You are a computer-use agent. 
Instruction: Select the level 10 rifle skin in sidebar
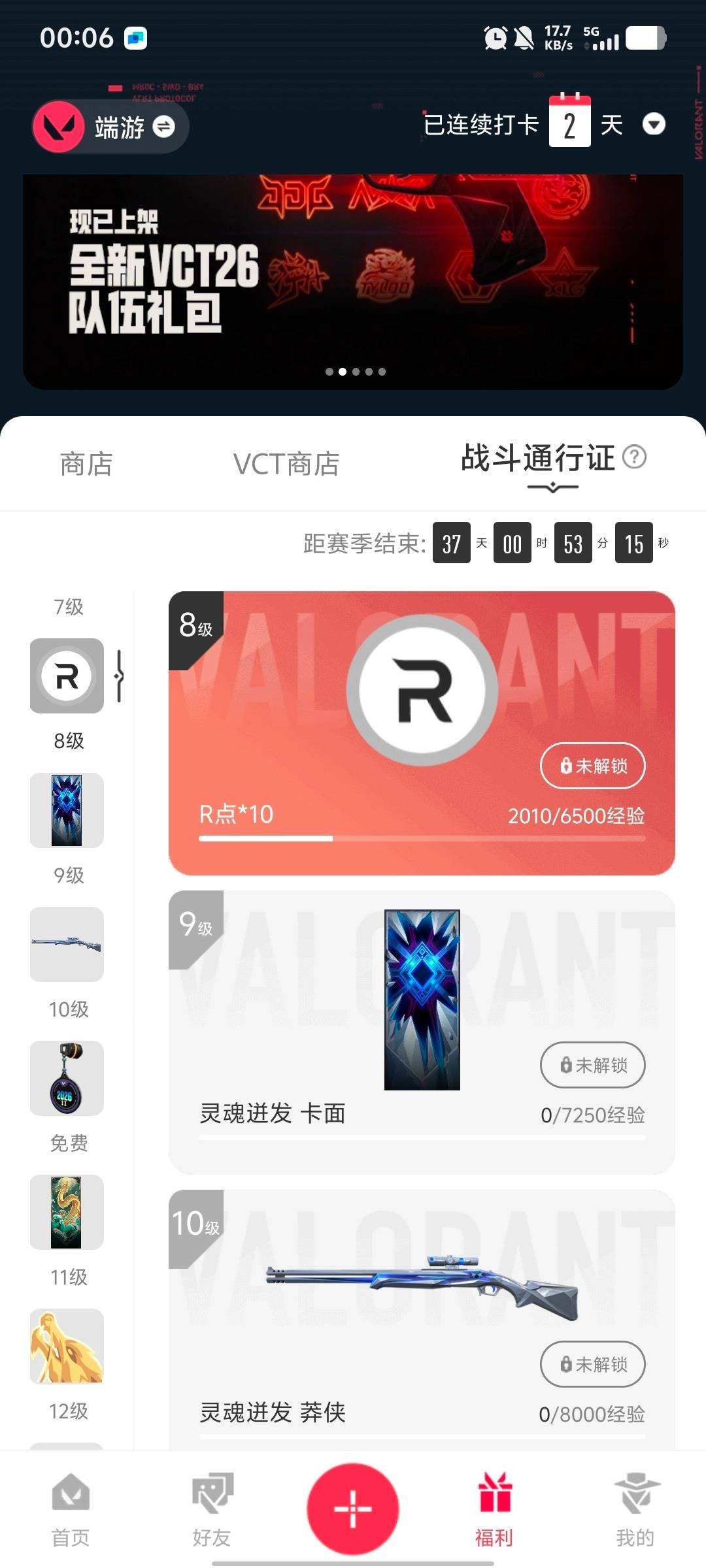click(66, 944)
